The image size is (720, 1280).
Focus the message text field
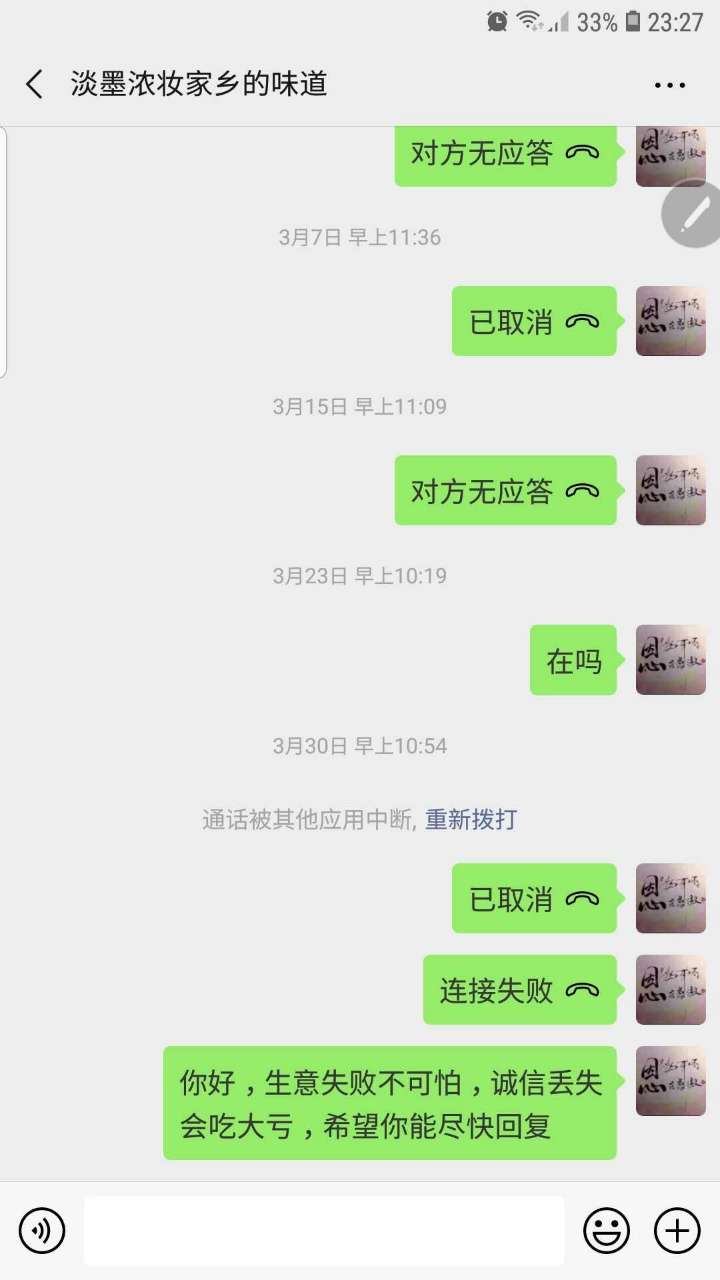click(x=323, y=1230)
